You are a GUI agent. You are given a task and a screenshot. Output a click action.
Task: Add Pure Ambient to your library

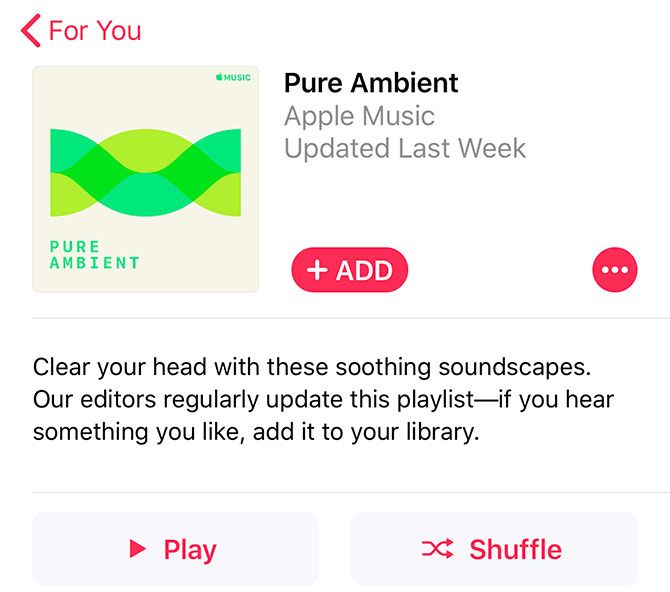click(349, 270)
